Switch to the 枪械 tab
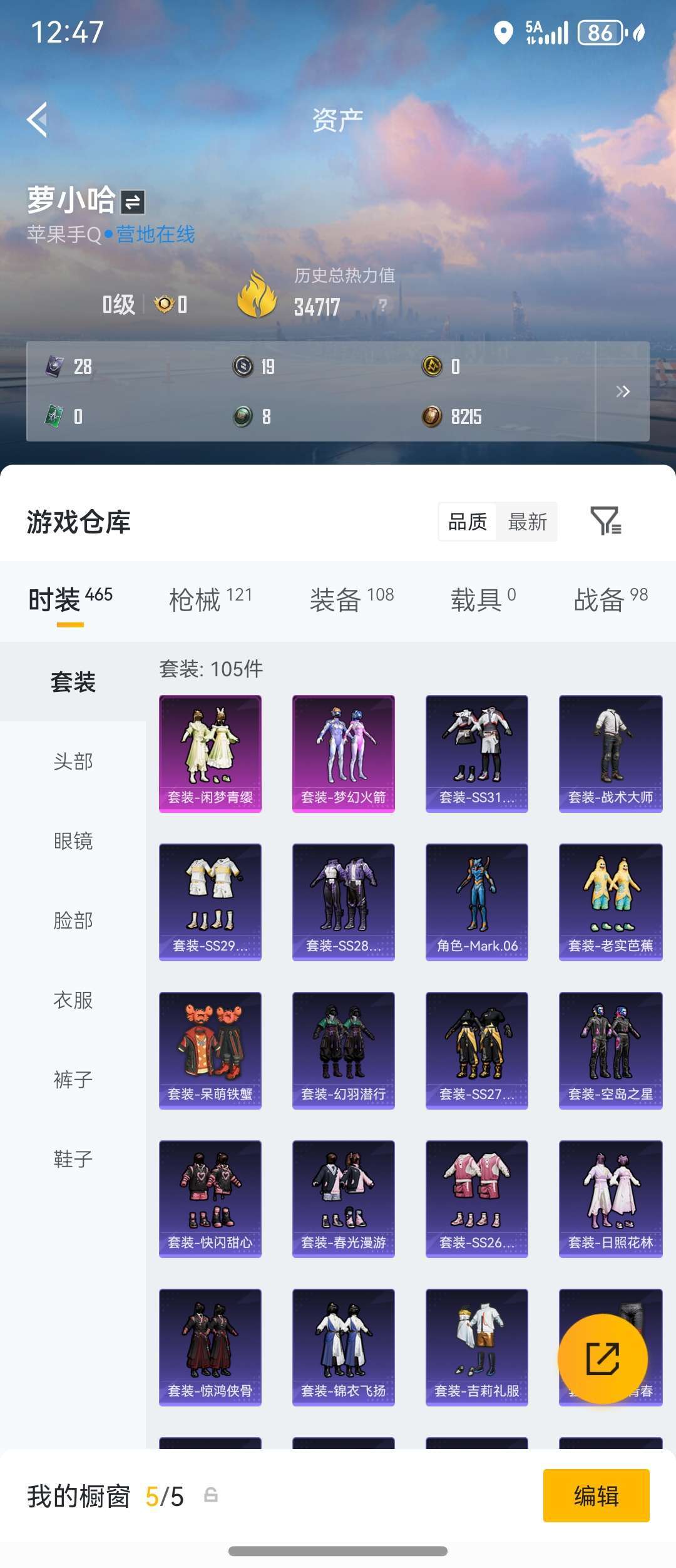Viewport: 676px width, 1568px height. [x=210, y=599]
